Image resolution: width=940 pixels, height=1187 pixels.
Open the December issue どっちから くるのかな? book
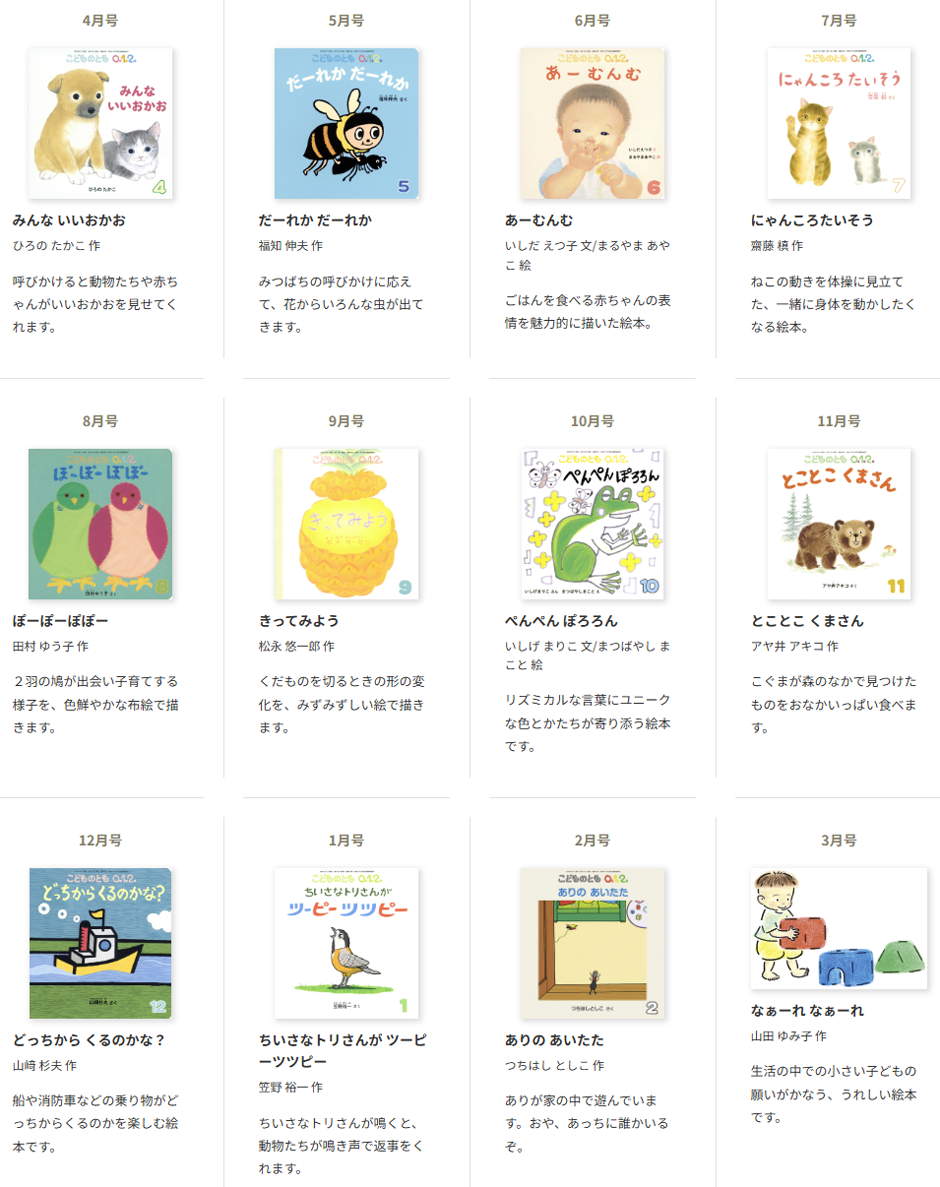(100, 943)
